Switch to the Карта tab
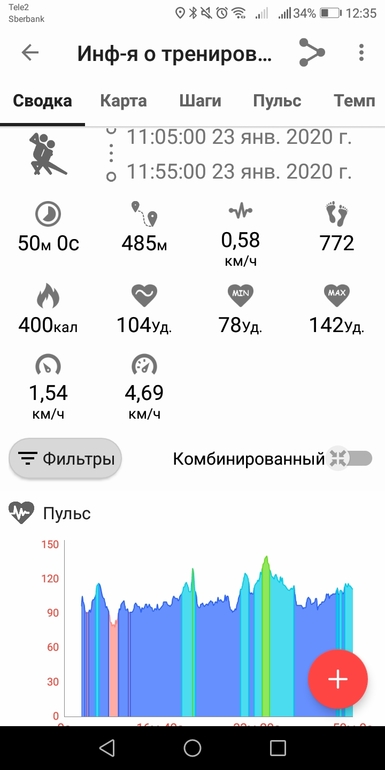385x770 pixels. click(x=123, y=101)
